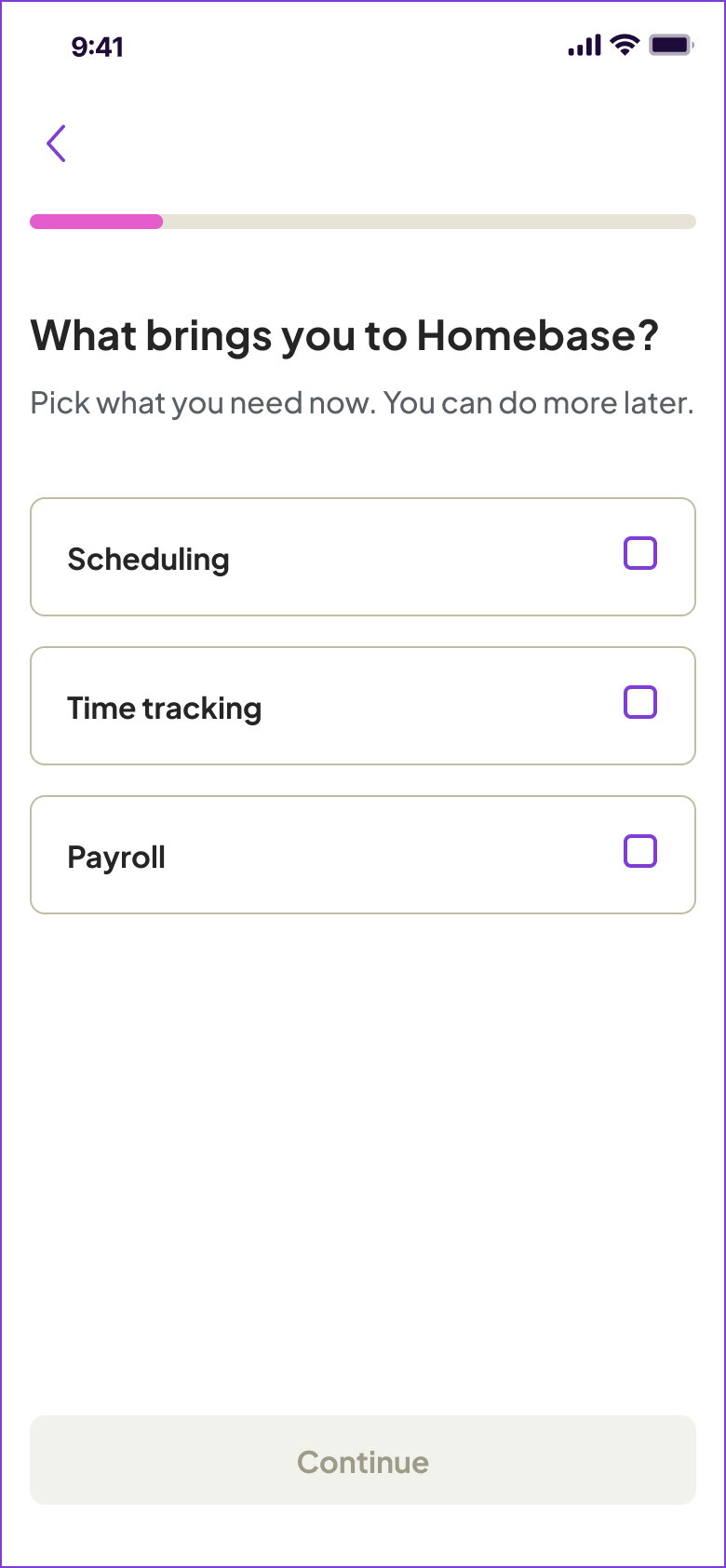The height and width of the screenshot is (1568, 726).
Task: Go back using the purple arrow
Action: 57,143
